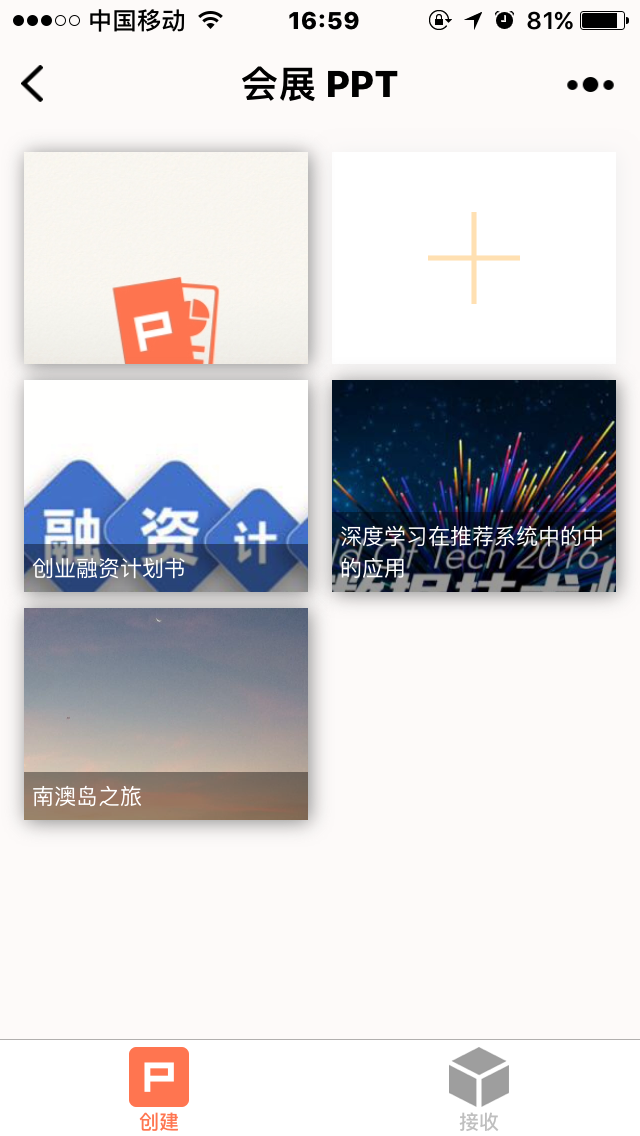Go back using the top-left arrow
Screen dimensions: 640x1136
coord(33,84)
